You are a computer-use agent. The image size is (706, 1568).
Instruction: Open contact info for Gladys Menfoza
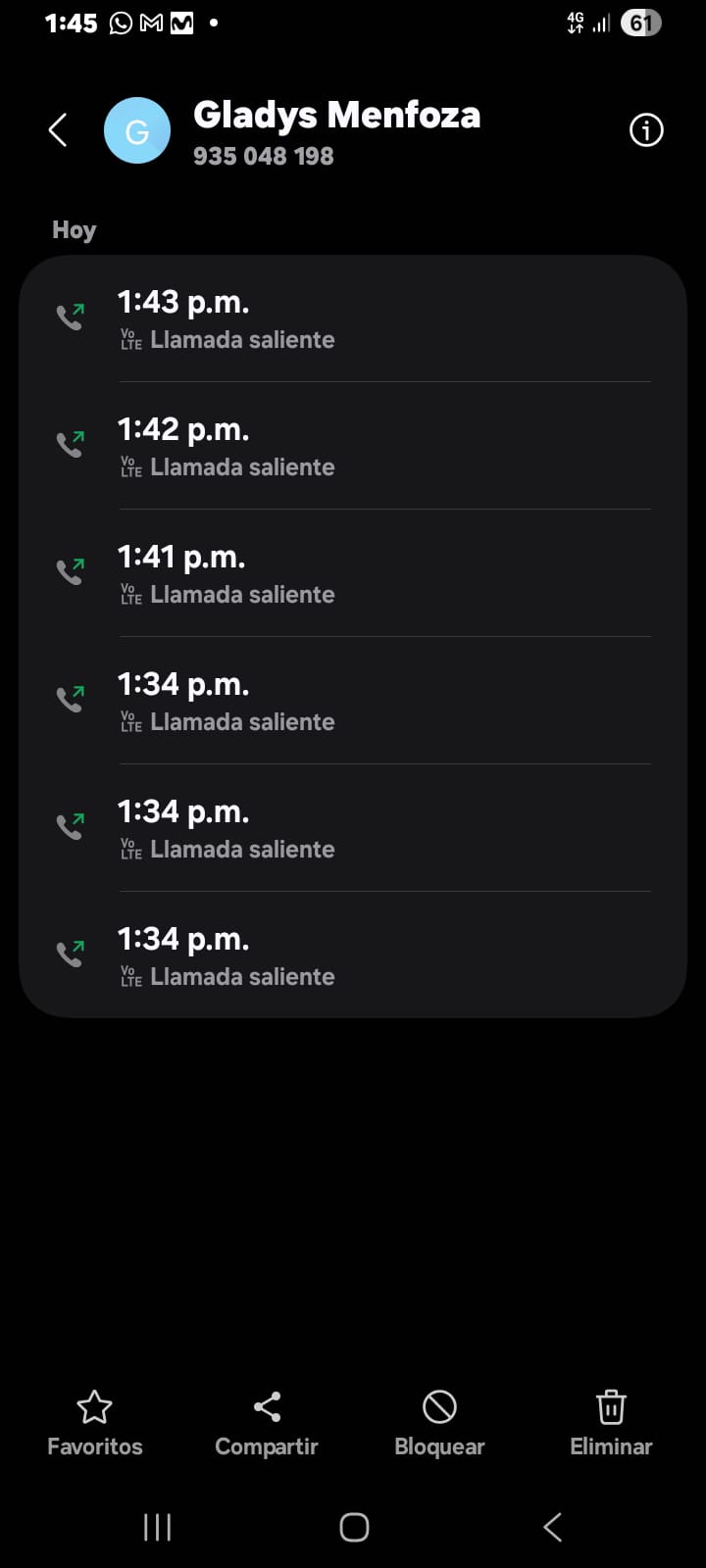click(x=645, y=130)
